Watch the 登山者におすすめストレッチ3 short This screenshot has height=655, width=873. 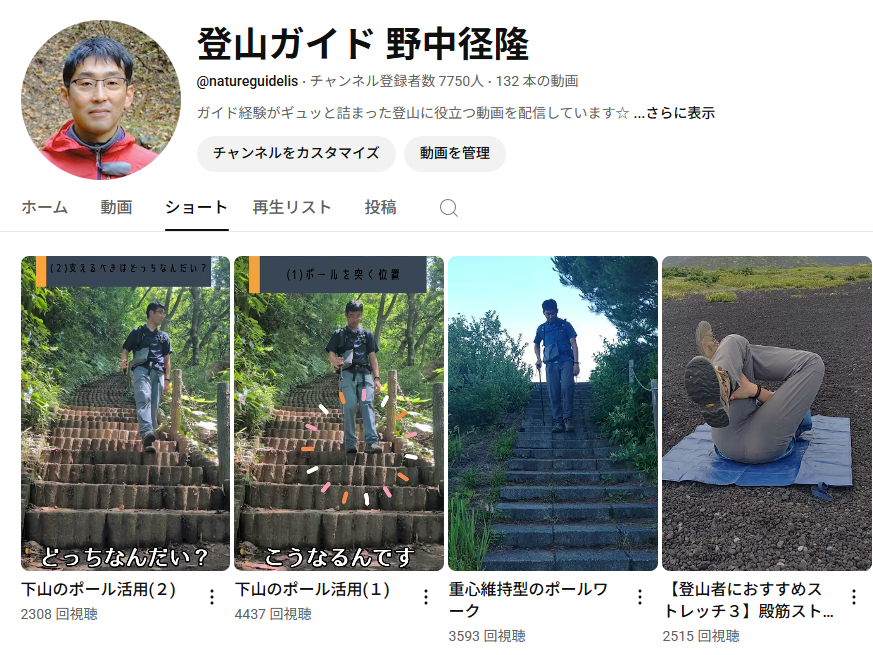click(766, 413)
